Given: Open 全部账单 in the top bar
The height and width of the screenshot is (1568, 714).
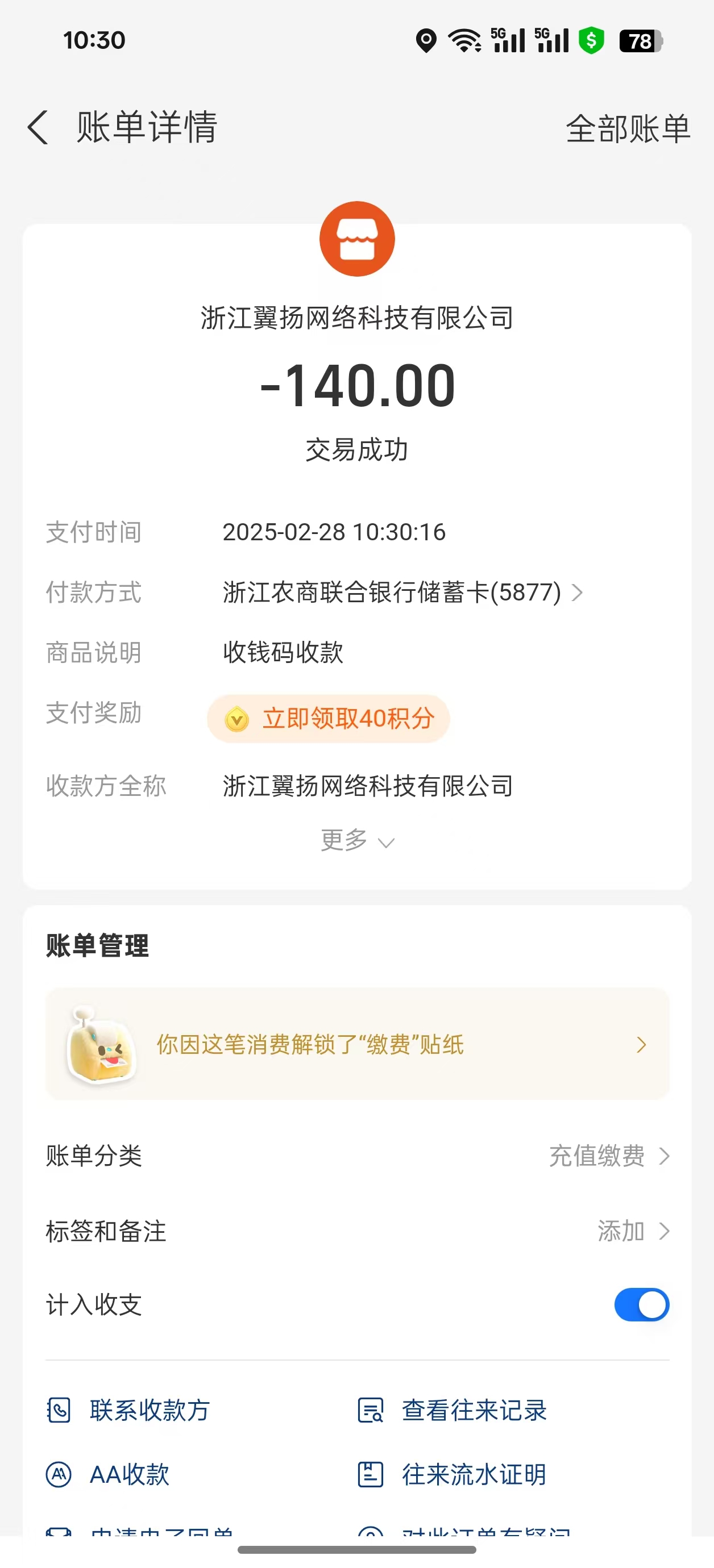Looking at the screenshot, I should point(628,129).
